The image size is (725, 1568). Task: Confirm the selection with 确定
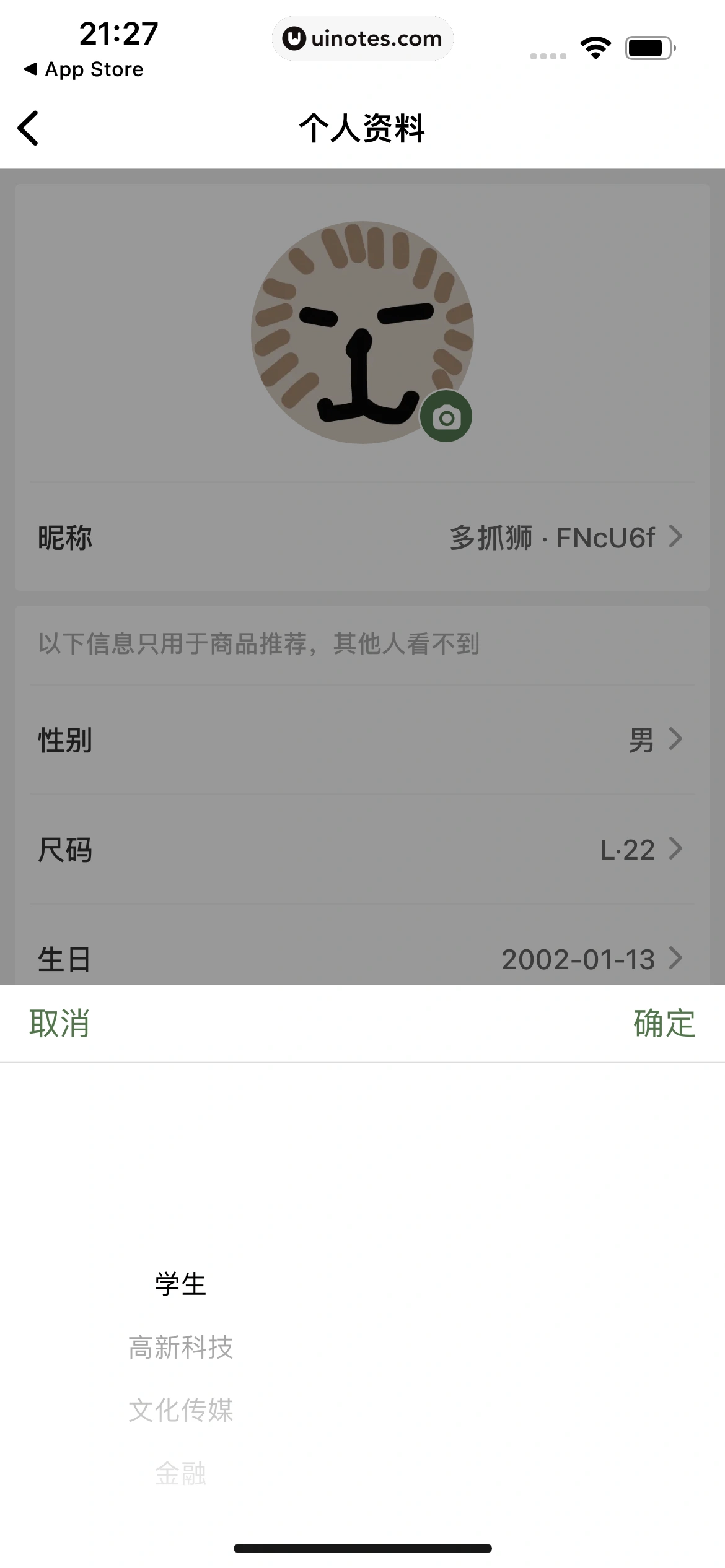[x=664, y=1023]
